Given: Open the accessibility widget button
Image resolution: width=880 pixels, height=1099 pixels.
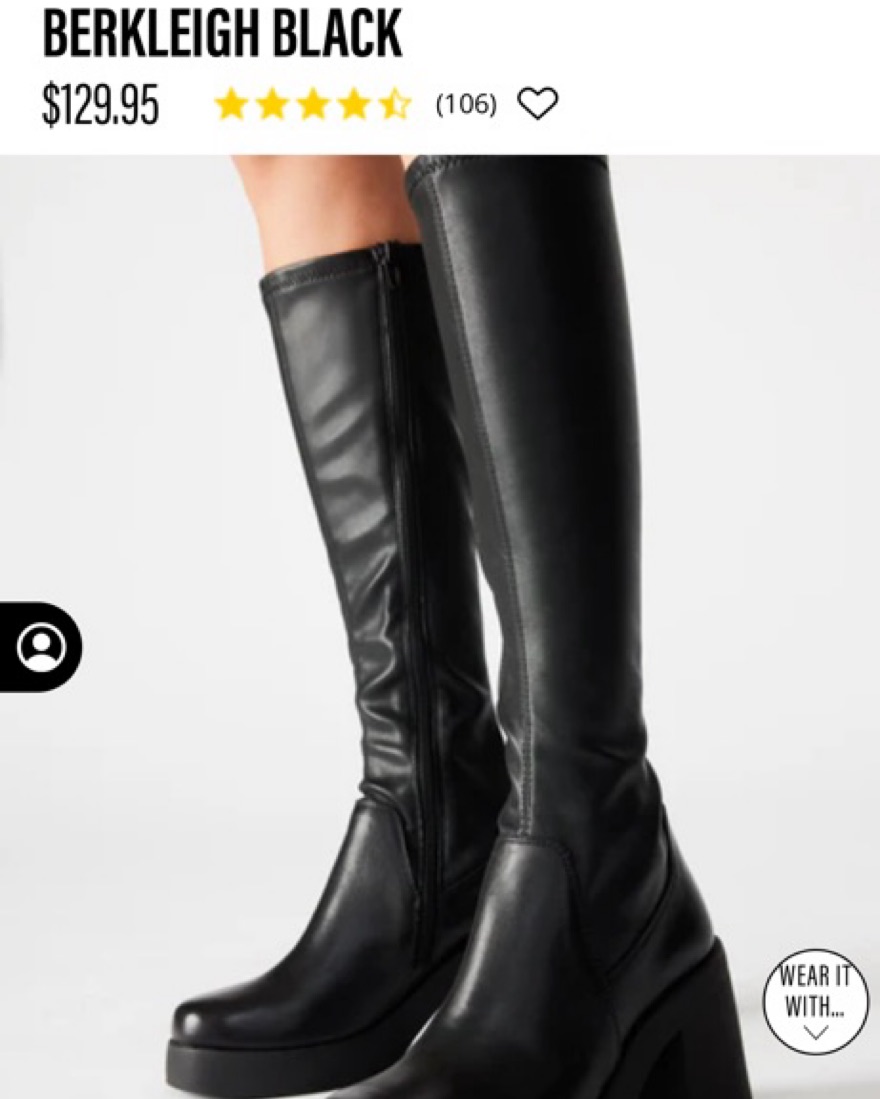Looking at the screenshot, I should coord(41,647).
